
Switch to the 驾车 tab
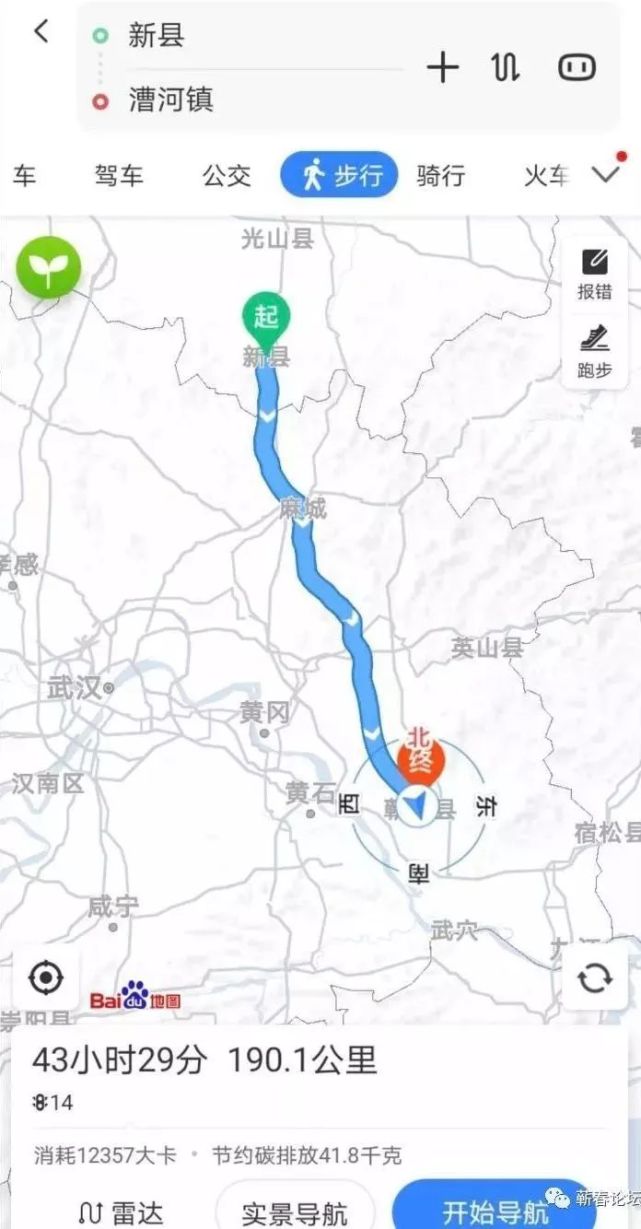coord(119,176)
